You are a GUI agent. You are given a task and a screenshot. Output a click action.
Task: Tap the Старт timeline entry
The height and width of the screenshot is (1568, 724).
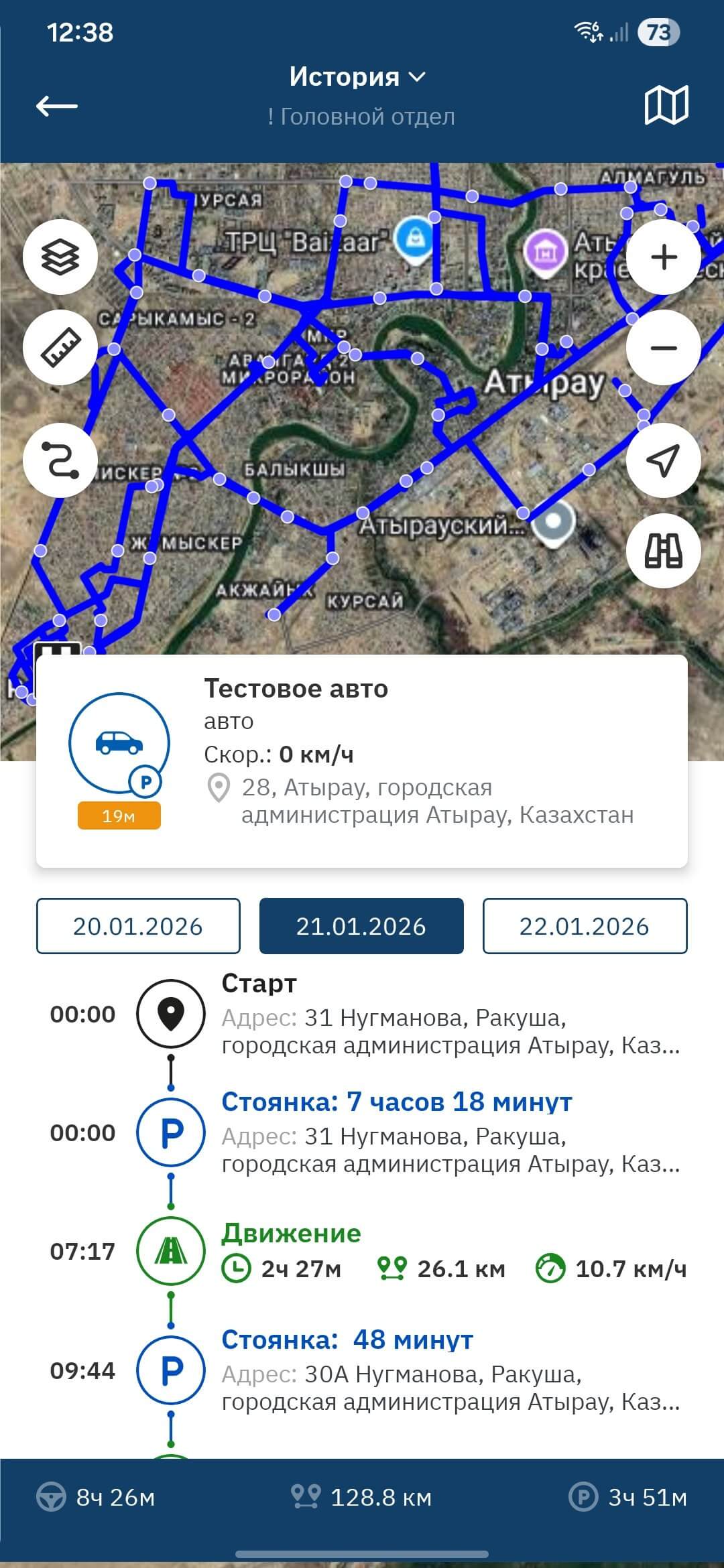[258, 983]
